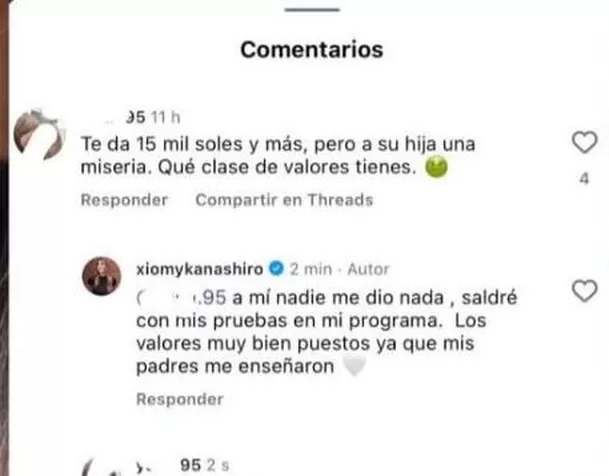Reply to the 15 mil soles comment
Image resolution: width=609 pixels, height=476 pixels.
click(124, 200)
